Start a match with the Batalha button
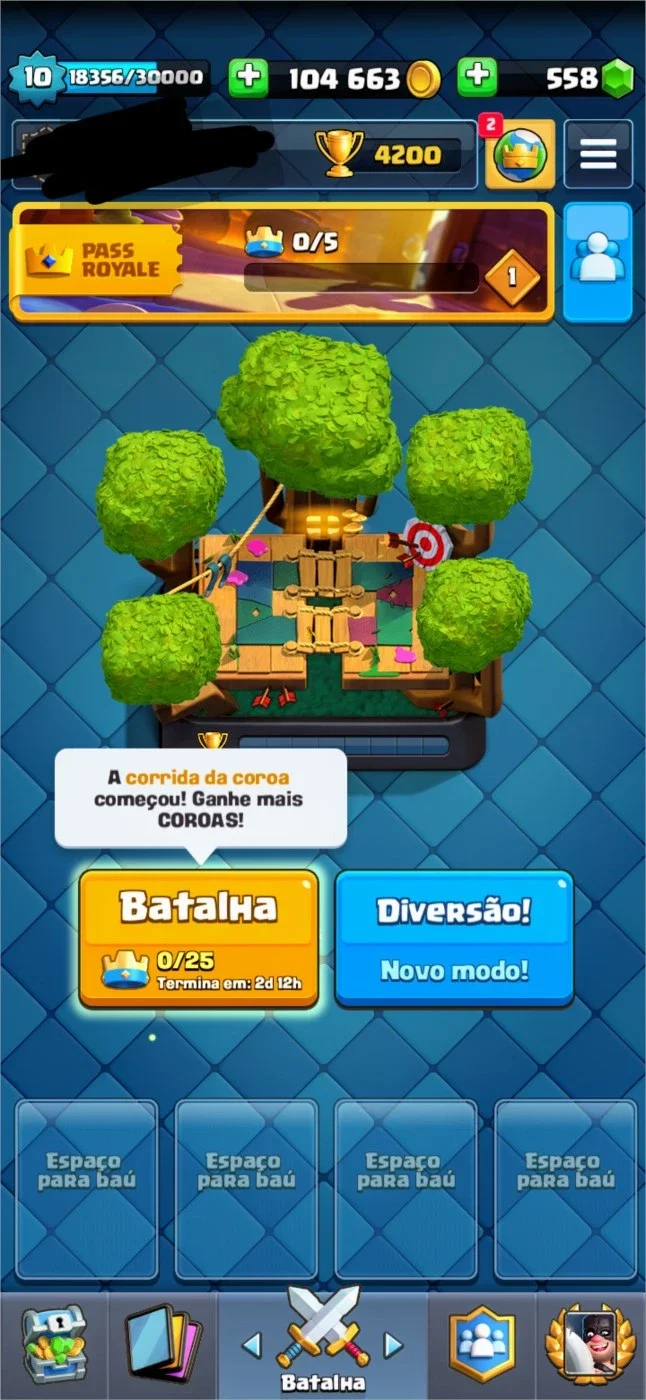646x1400 pixels. [x=199, y=937]
